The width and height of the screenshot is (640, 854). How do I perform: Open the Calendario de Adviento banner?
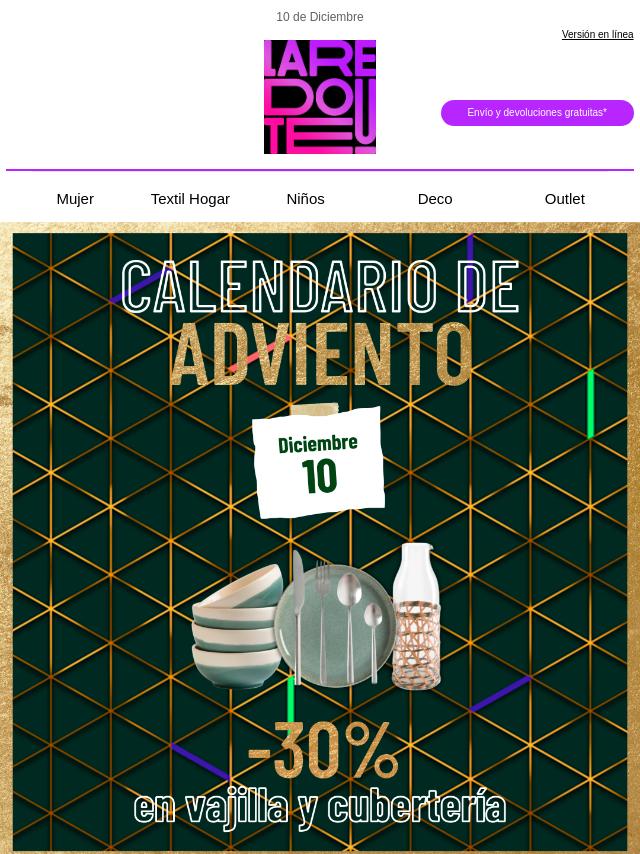[320, 540]
